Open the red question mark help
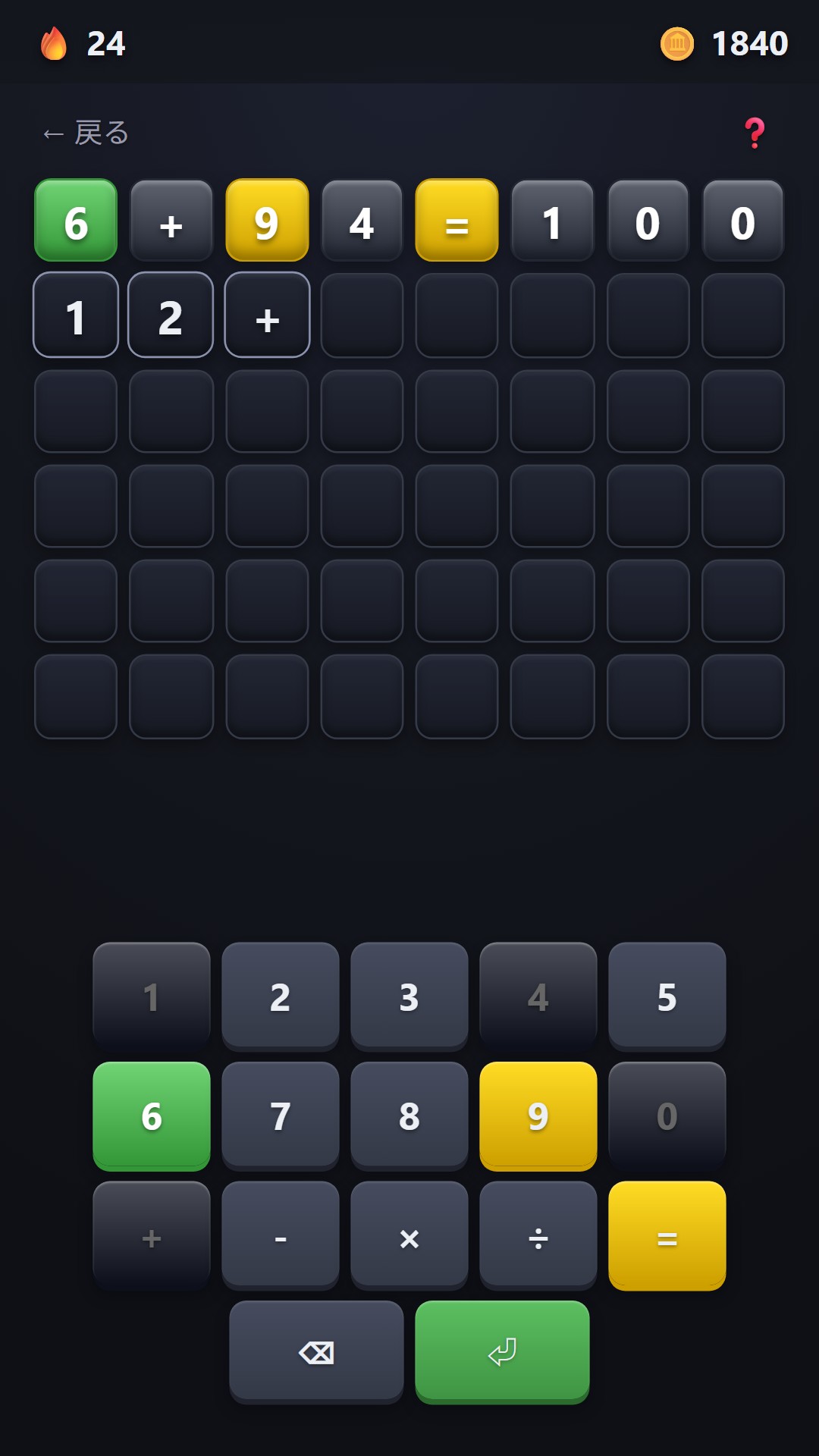Viewport: 819px width, 1456px height. [x=755, y=133]
